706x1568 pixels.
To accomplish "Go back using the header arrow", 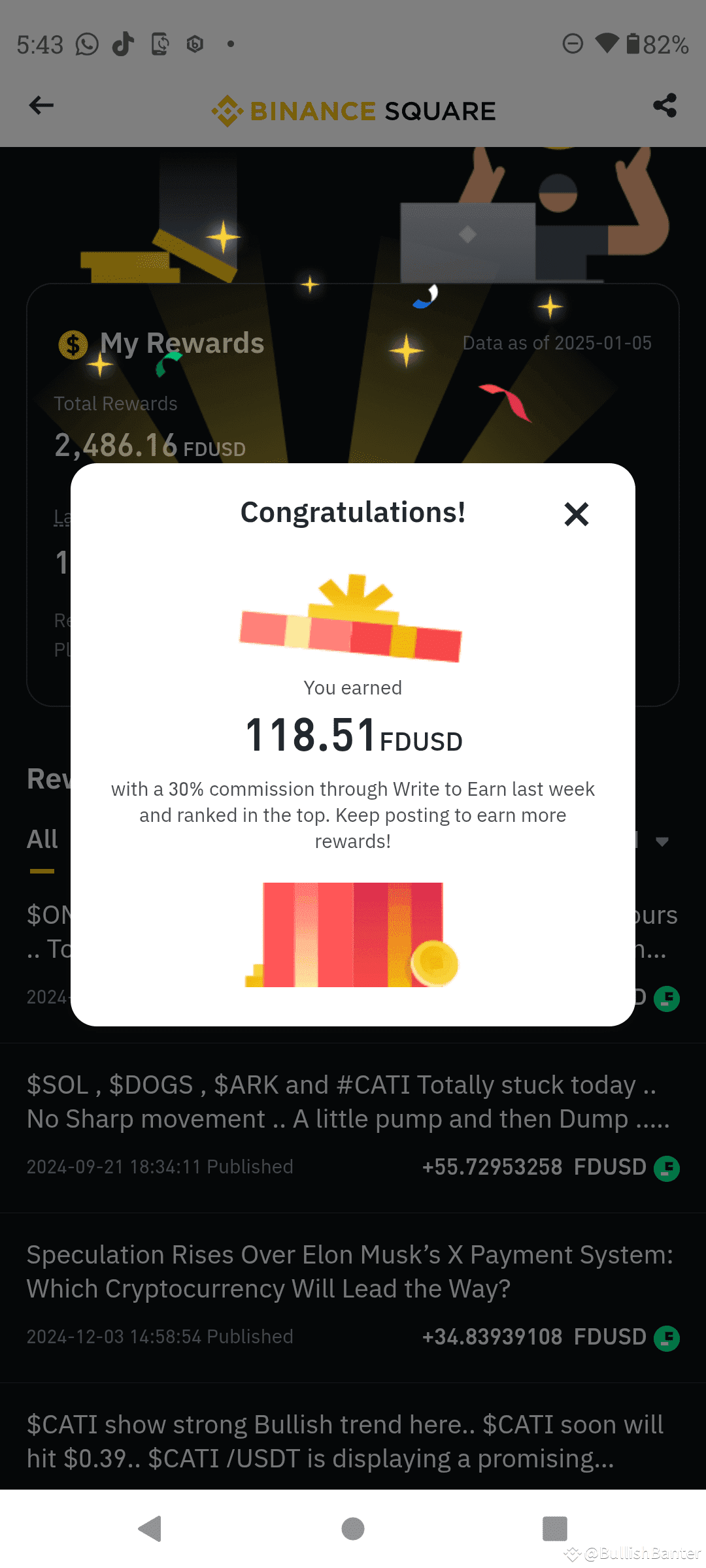I will (41, 105).
